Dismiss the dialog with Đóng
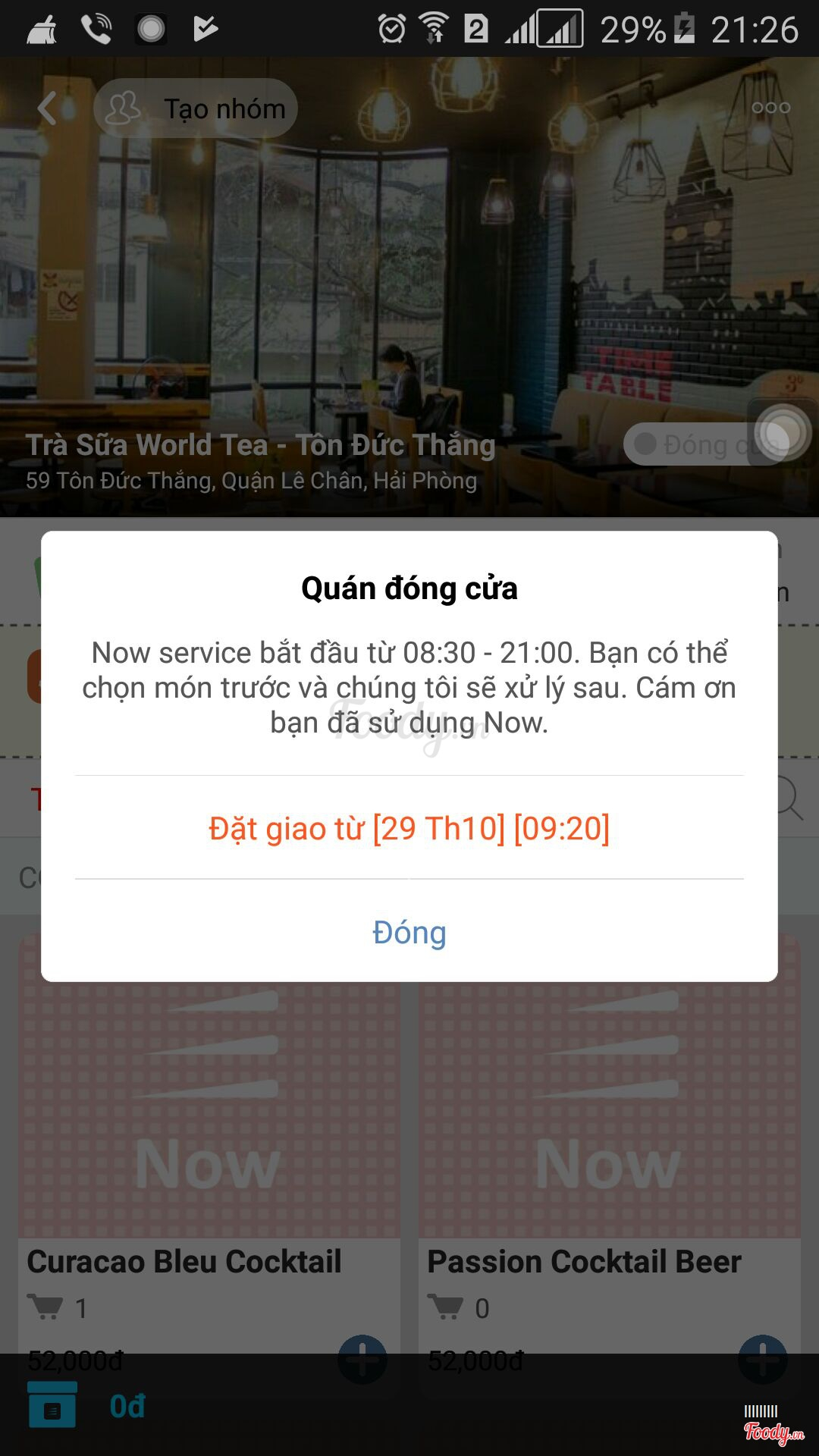819x1456 pixels. 409,933
